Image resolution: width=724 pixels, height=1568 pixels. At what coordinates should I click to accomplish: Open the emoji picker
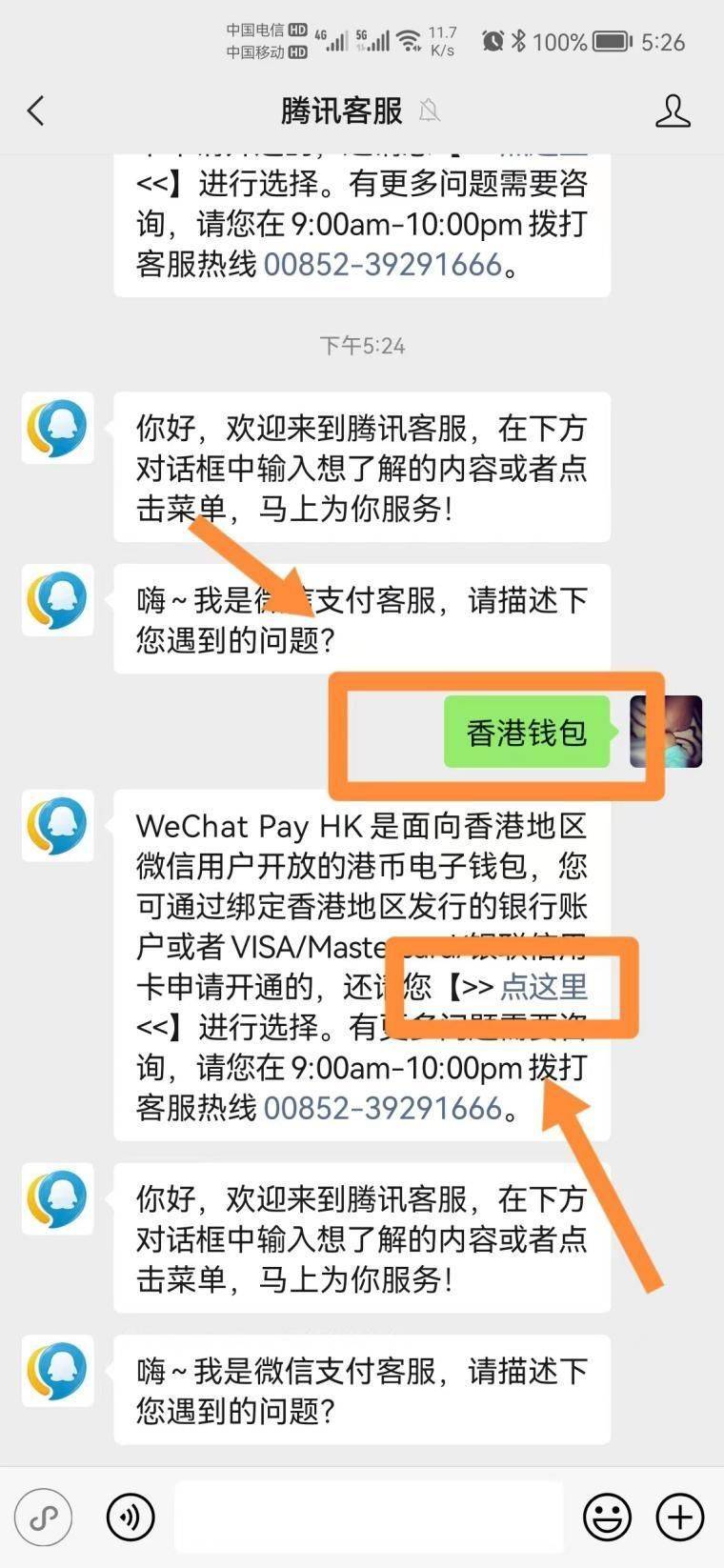(607, 1517)
